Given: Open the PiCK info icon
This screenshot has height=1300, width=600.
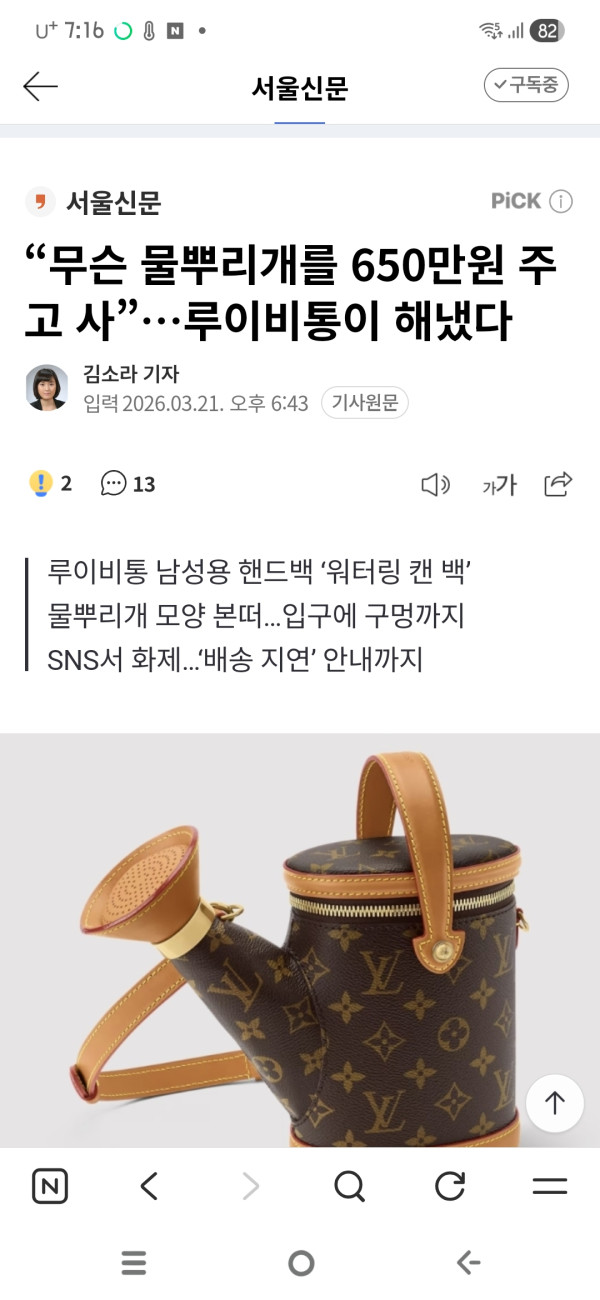Looking at the screenshot, I should 561,201.
